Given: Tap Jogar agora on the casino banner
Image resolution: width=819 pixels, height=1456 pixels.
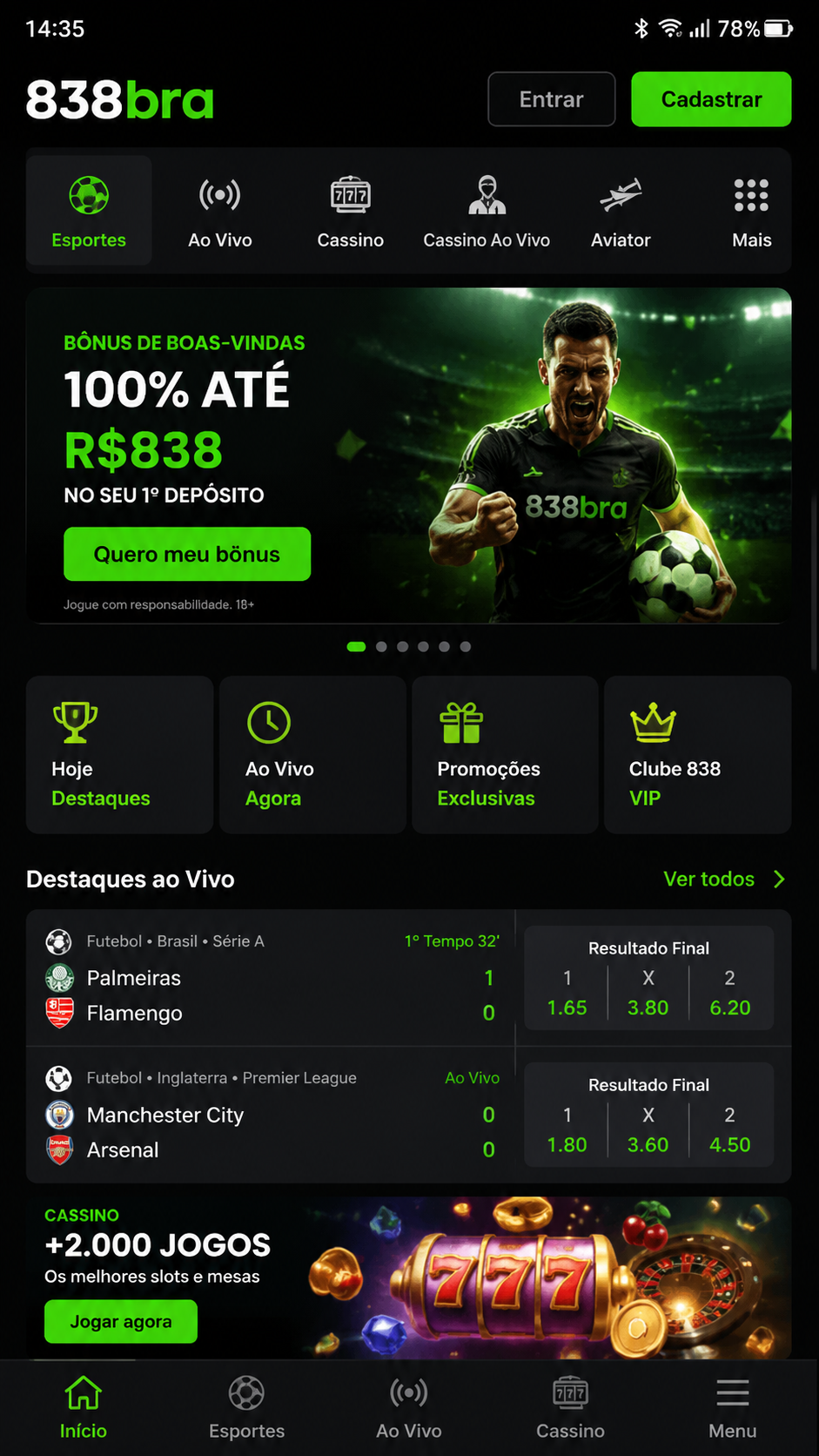Looking at the screenshot, I should 121,1321.
